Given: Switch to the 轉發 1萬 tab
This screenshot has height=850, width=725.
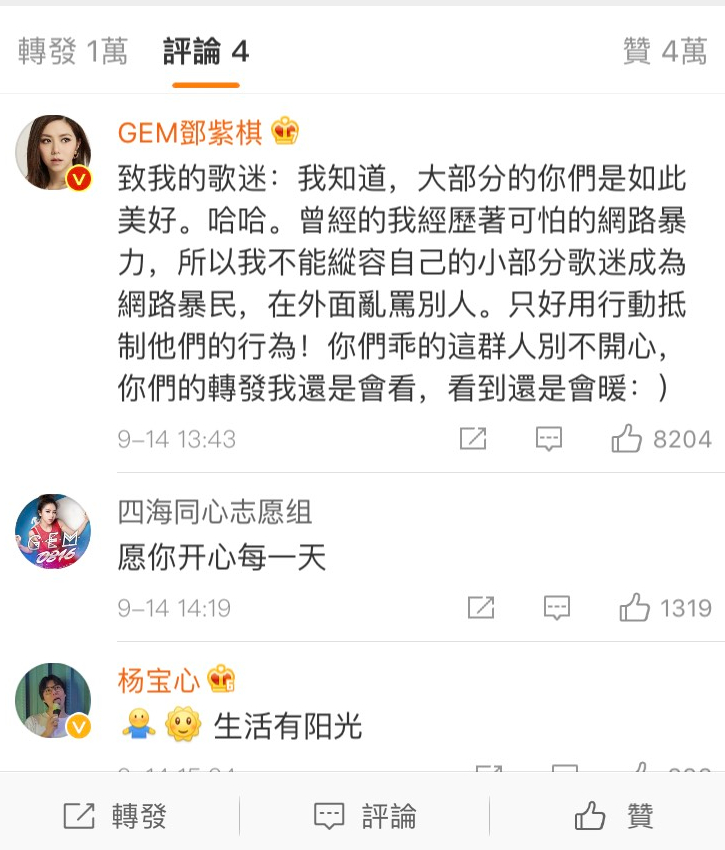Looking at the screenshot, I should pos(73,52).
